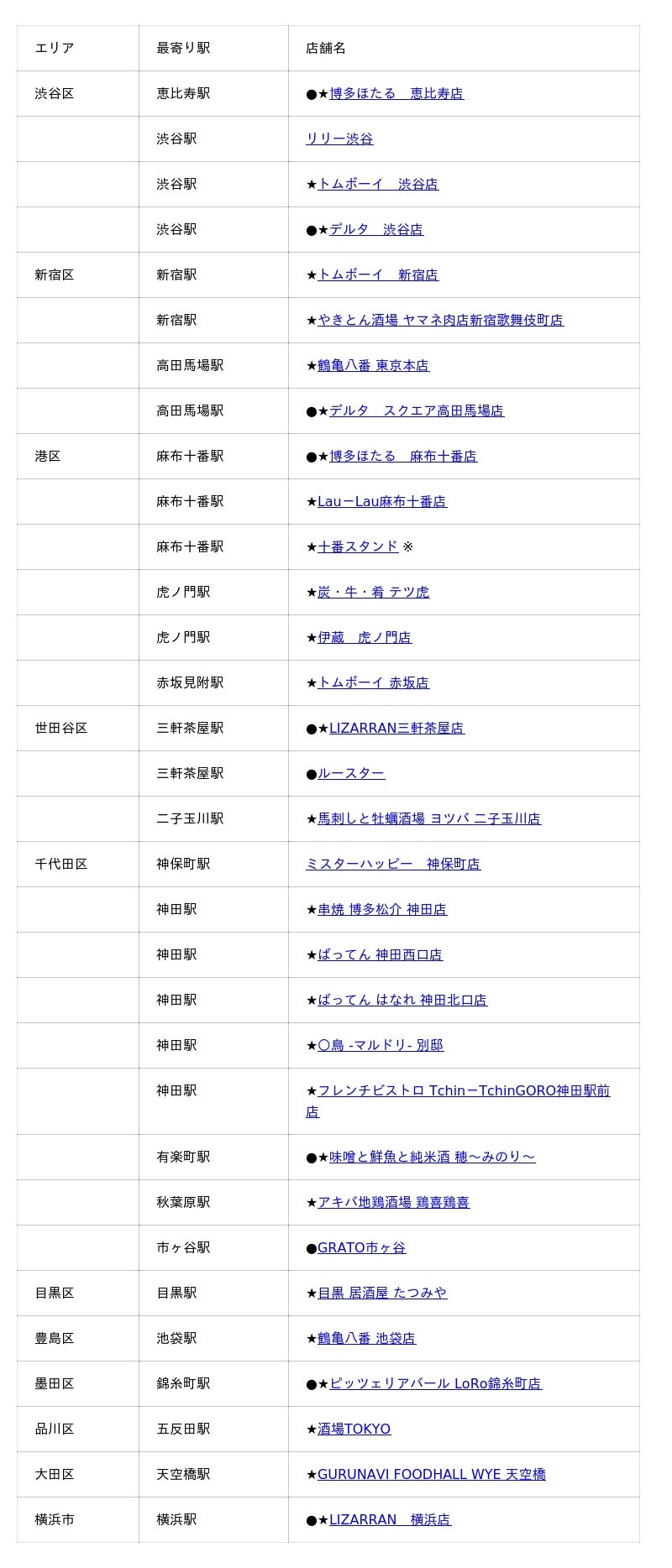Open the GURUNAVI FOODHALL WYE 天空橋 link

[x=431, y=1474]
